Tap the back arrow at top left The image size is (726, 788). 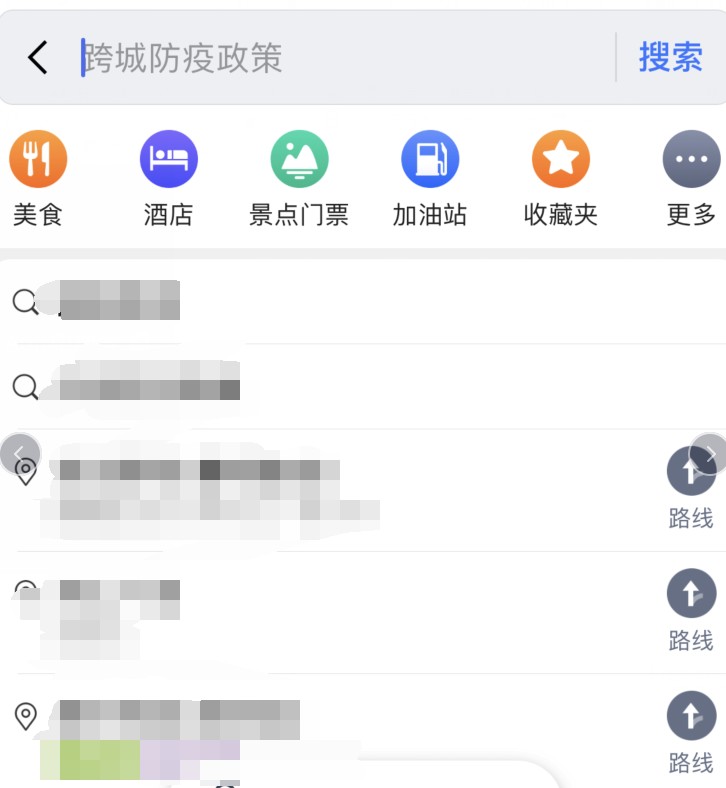coord(38,57)
